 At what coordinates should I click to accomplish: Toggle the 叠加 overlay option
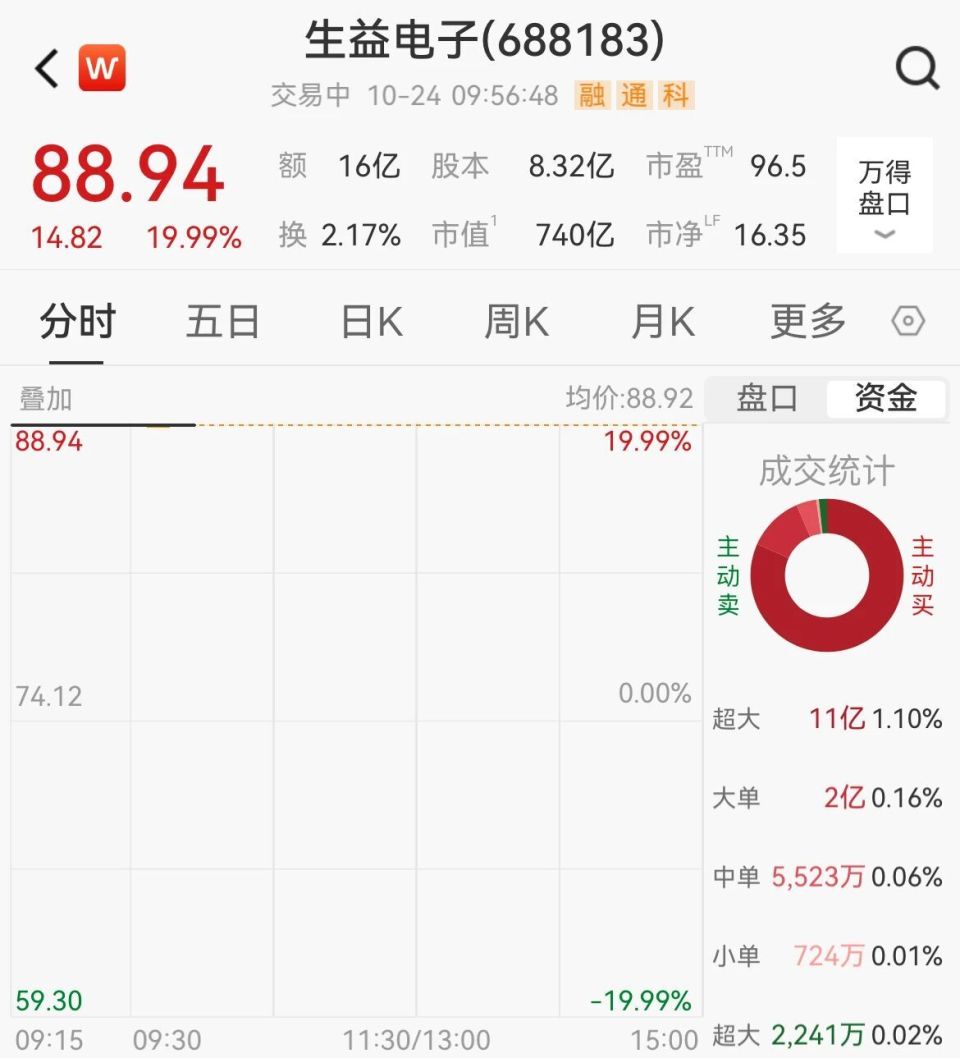pyautogui.click(x=43, y=397)
